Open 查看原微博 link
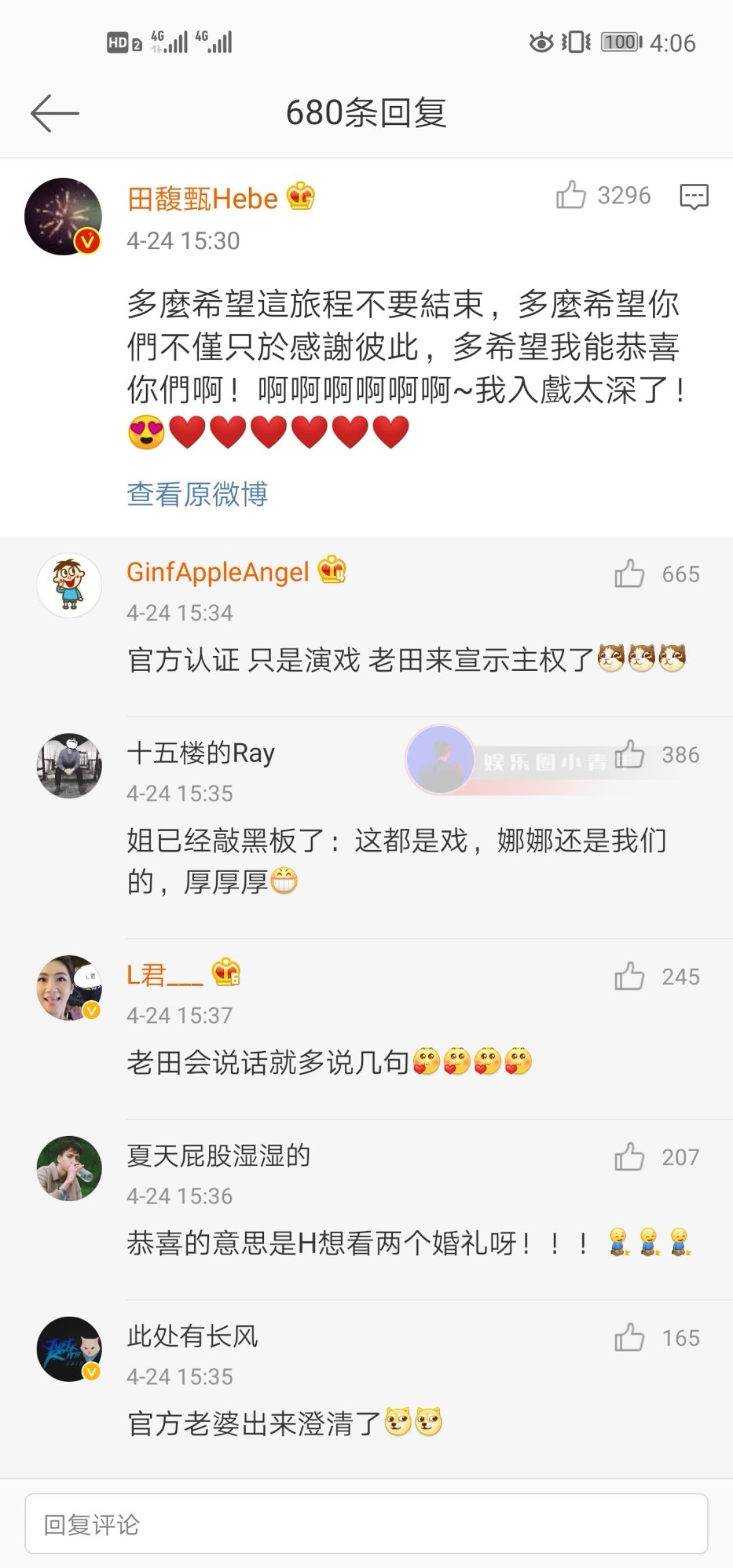Viewport: 733px width, 1568px height. pos(198,494)
